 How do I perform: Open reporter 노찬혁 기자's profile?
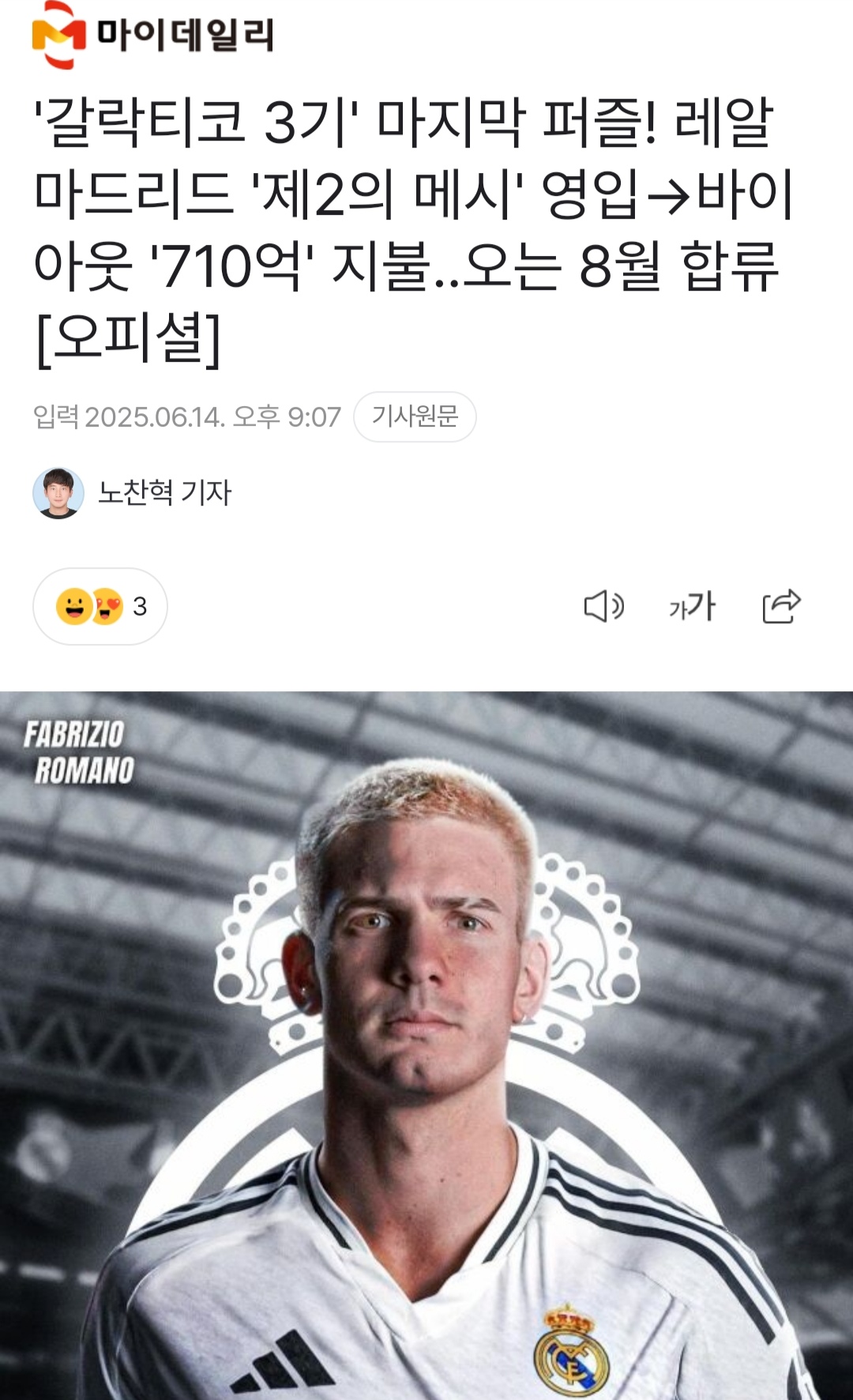(x=163, y=493)
